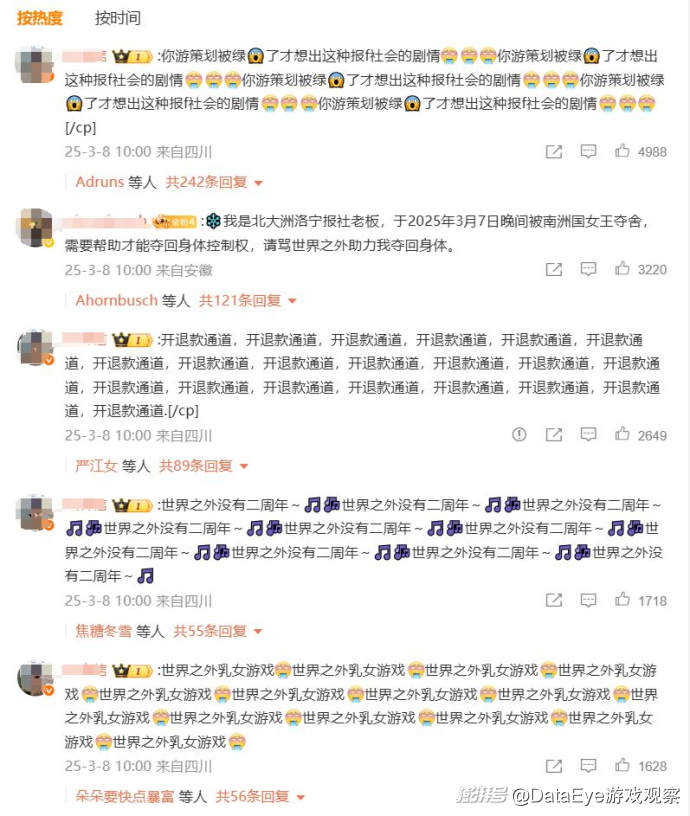Reply to the comment with 4988 likes
690x816 pixels.
pyautogui.click(x=589, y=152)
